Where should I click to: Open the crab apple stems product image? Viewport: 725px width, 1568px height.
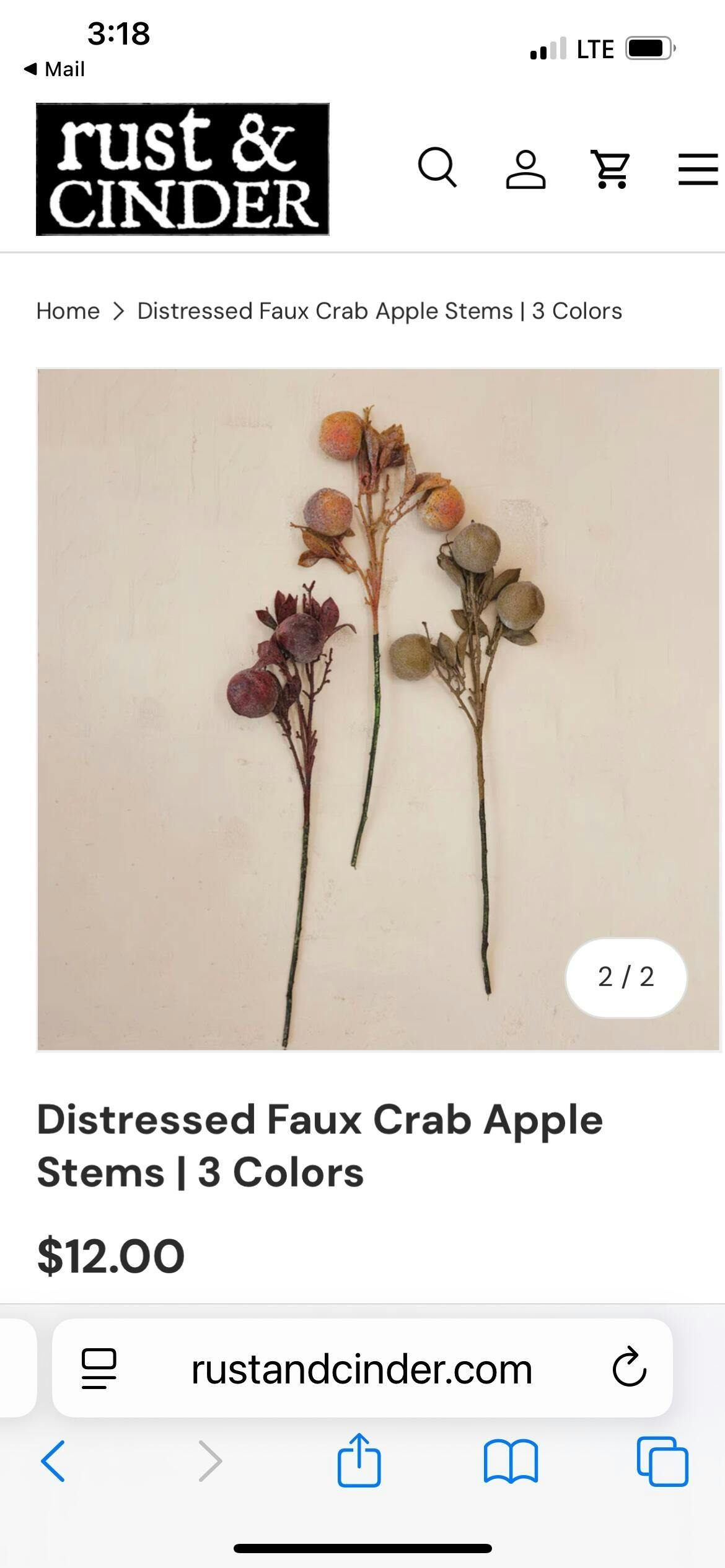(x=379, y=710)
